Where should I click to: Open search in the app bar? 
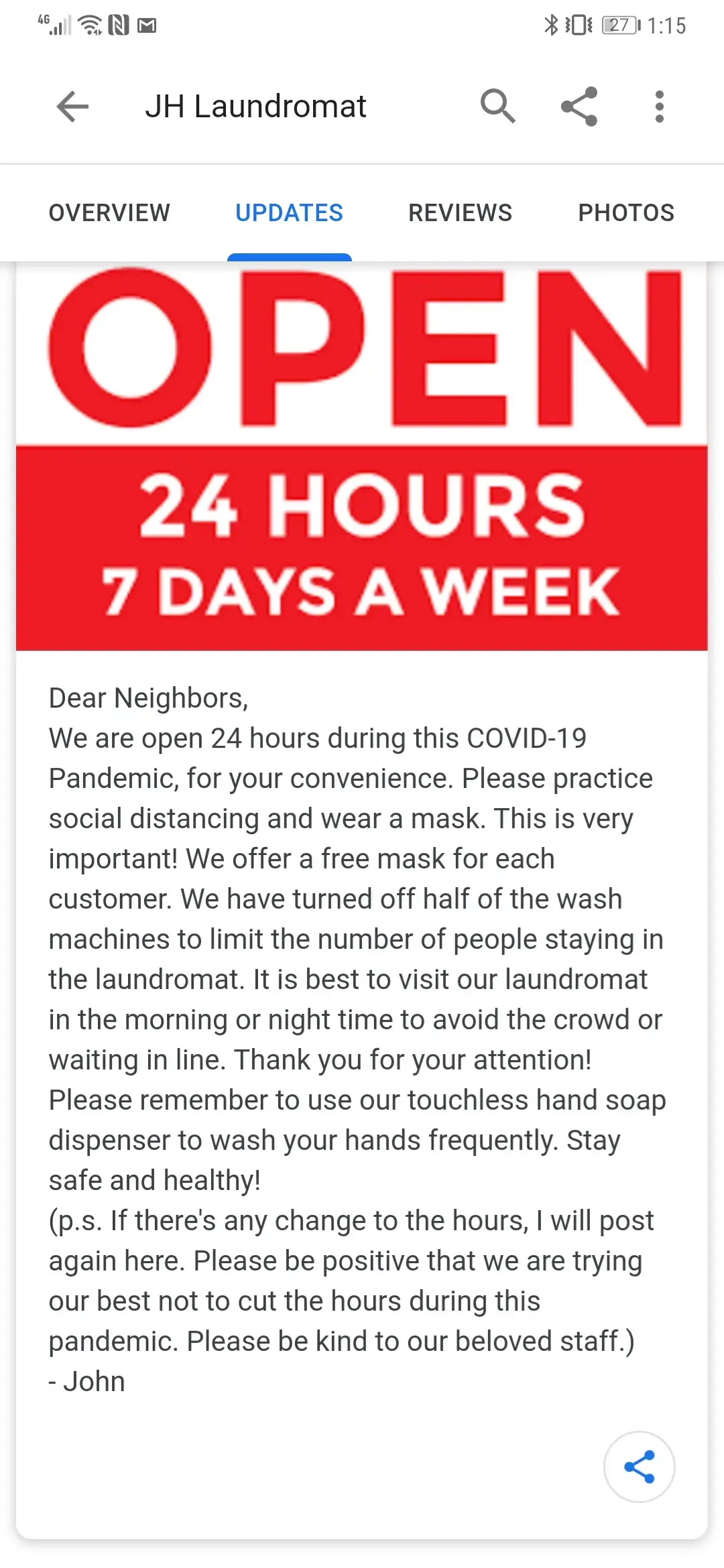(497, 107)
